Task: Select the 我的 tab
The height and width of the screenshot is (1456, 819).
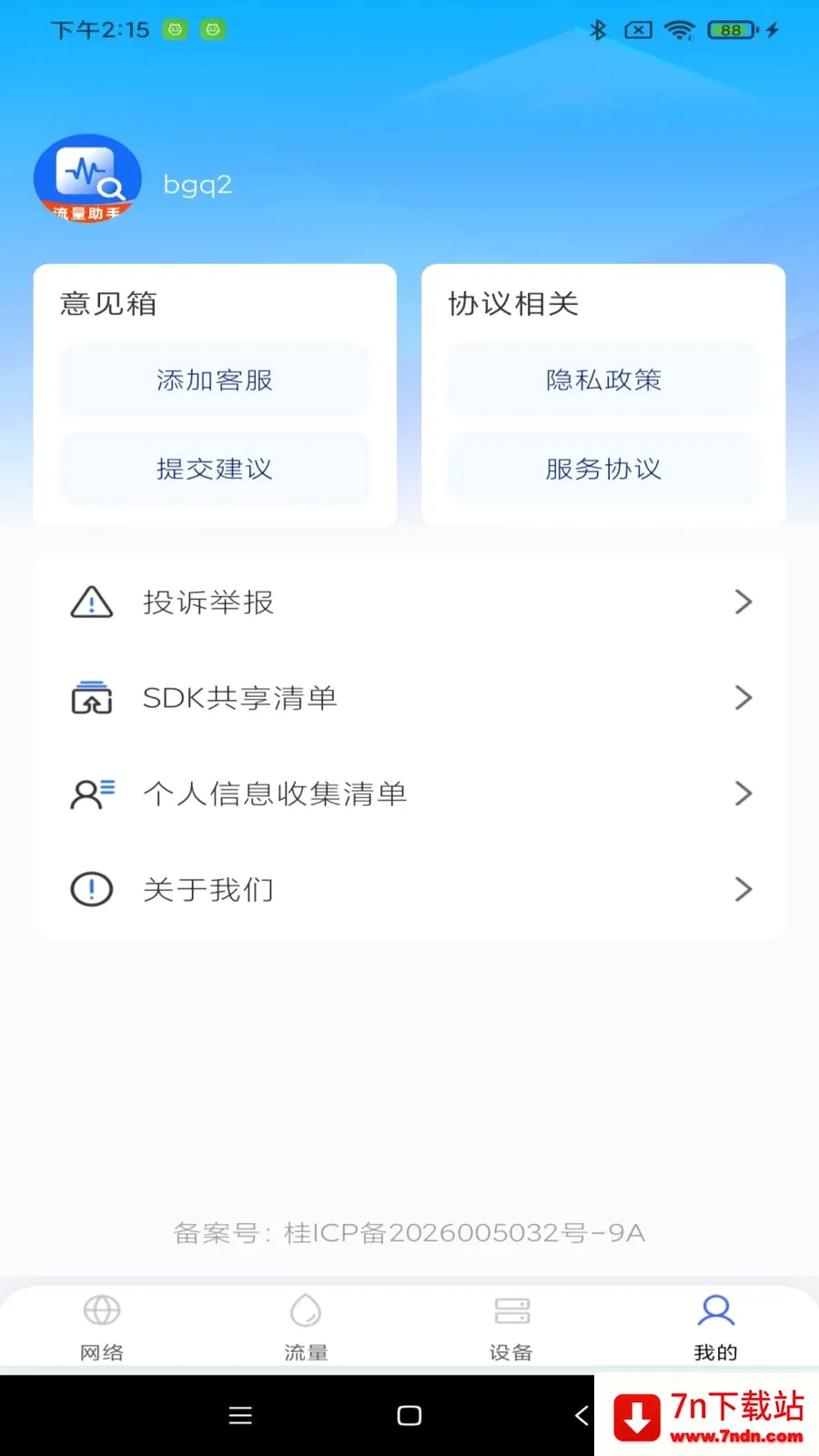Action: pyautogui.click(x=716, y=1327)
